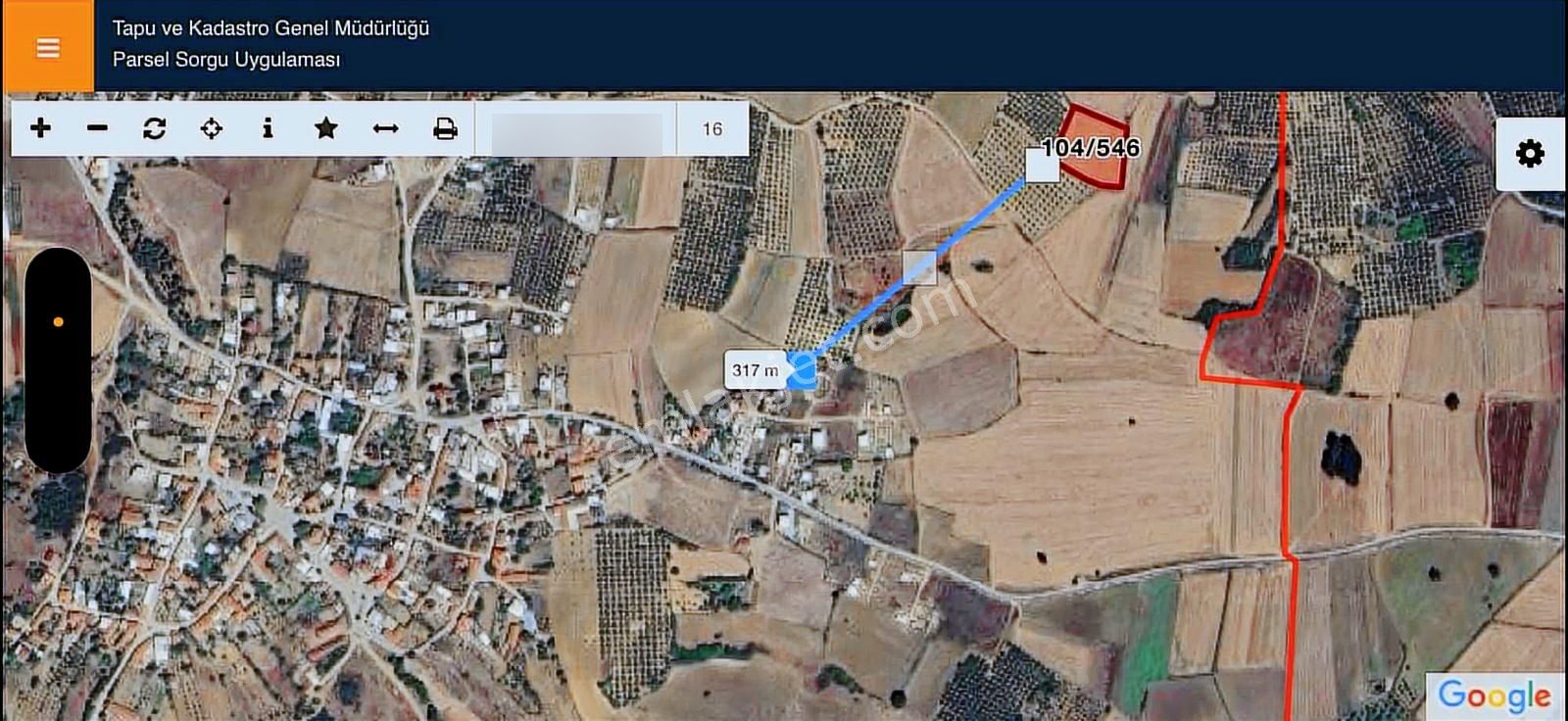Screen dimensions: 1568x721
Task: Select the distance measuring arrow tool
Action: pos(385,128)
